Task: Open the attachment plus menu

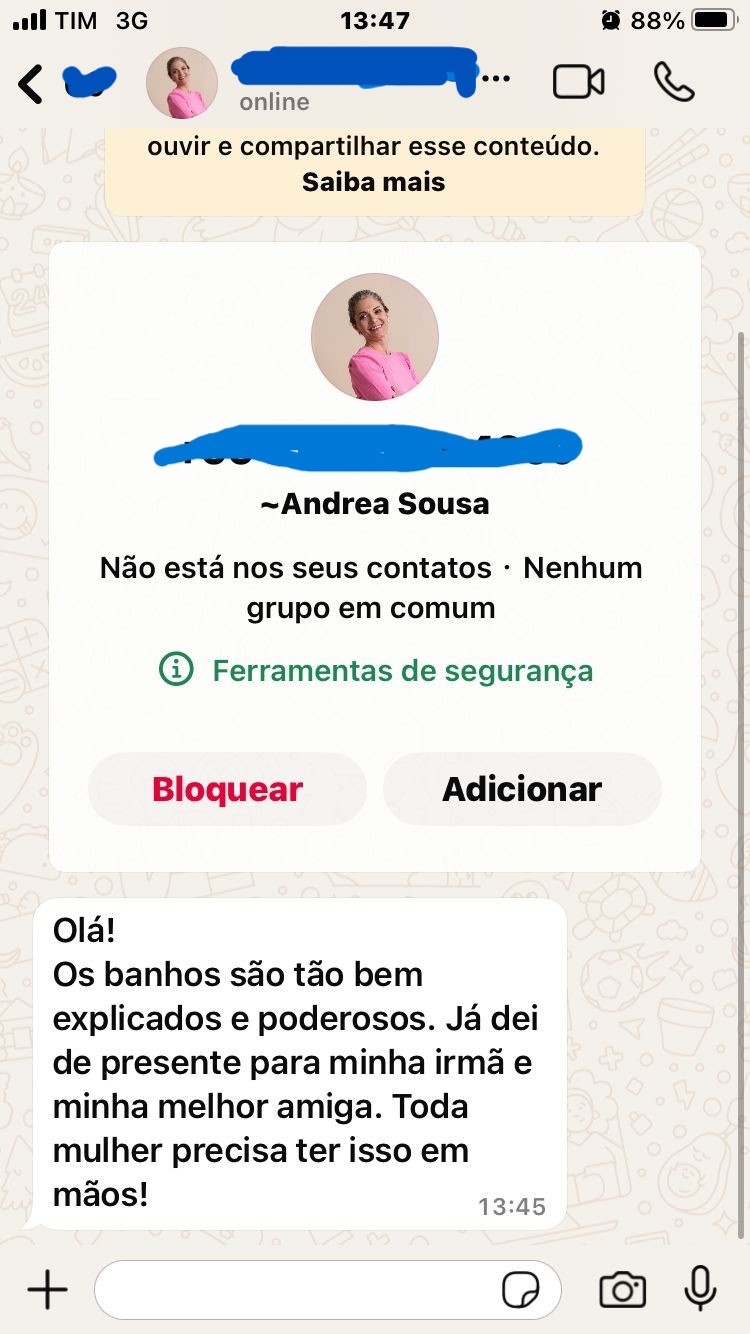Action: (47, 1290)
